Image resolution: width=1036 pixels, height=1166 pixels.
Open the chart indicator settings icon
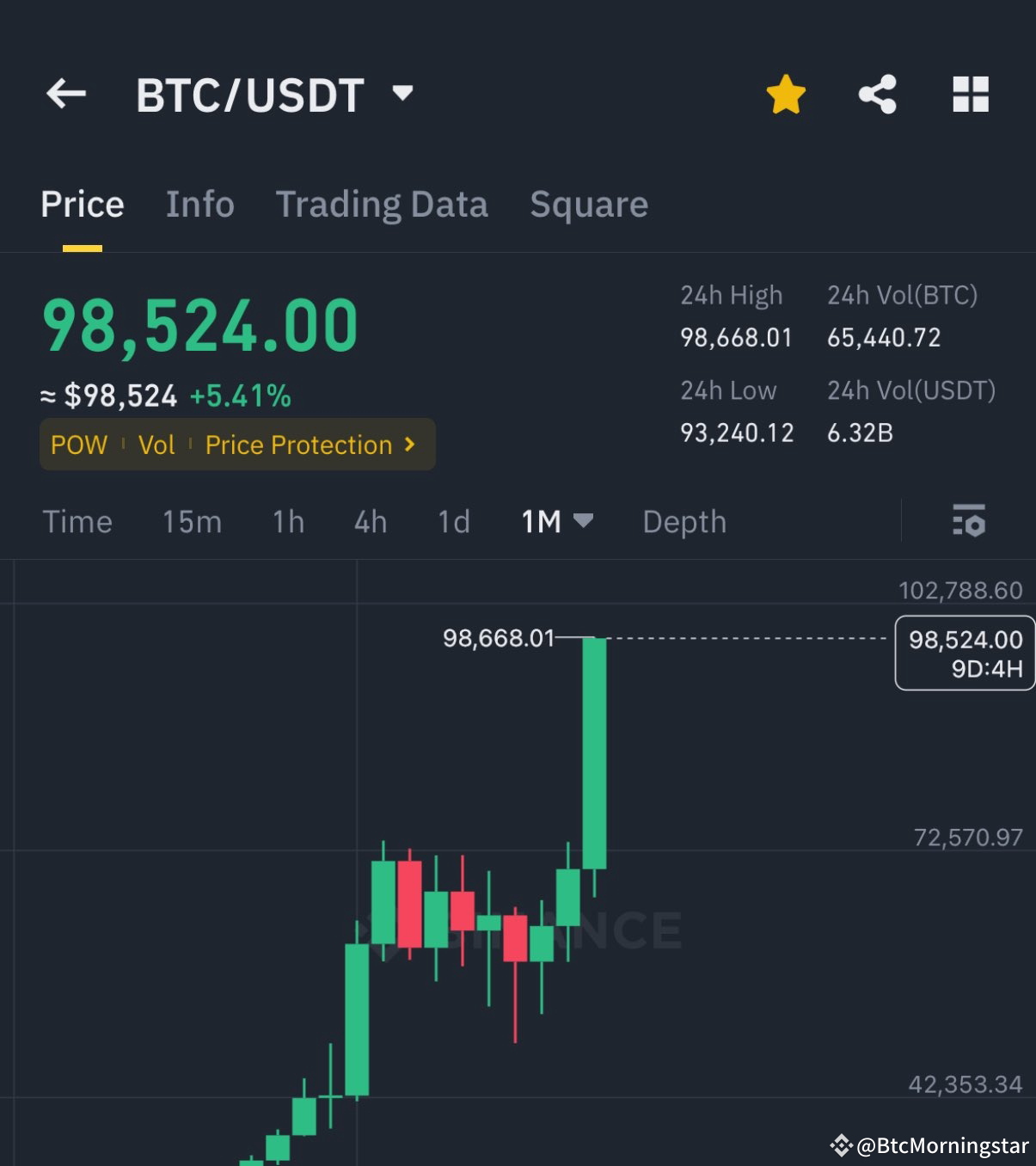click(x=969, y=521)
